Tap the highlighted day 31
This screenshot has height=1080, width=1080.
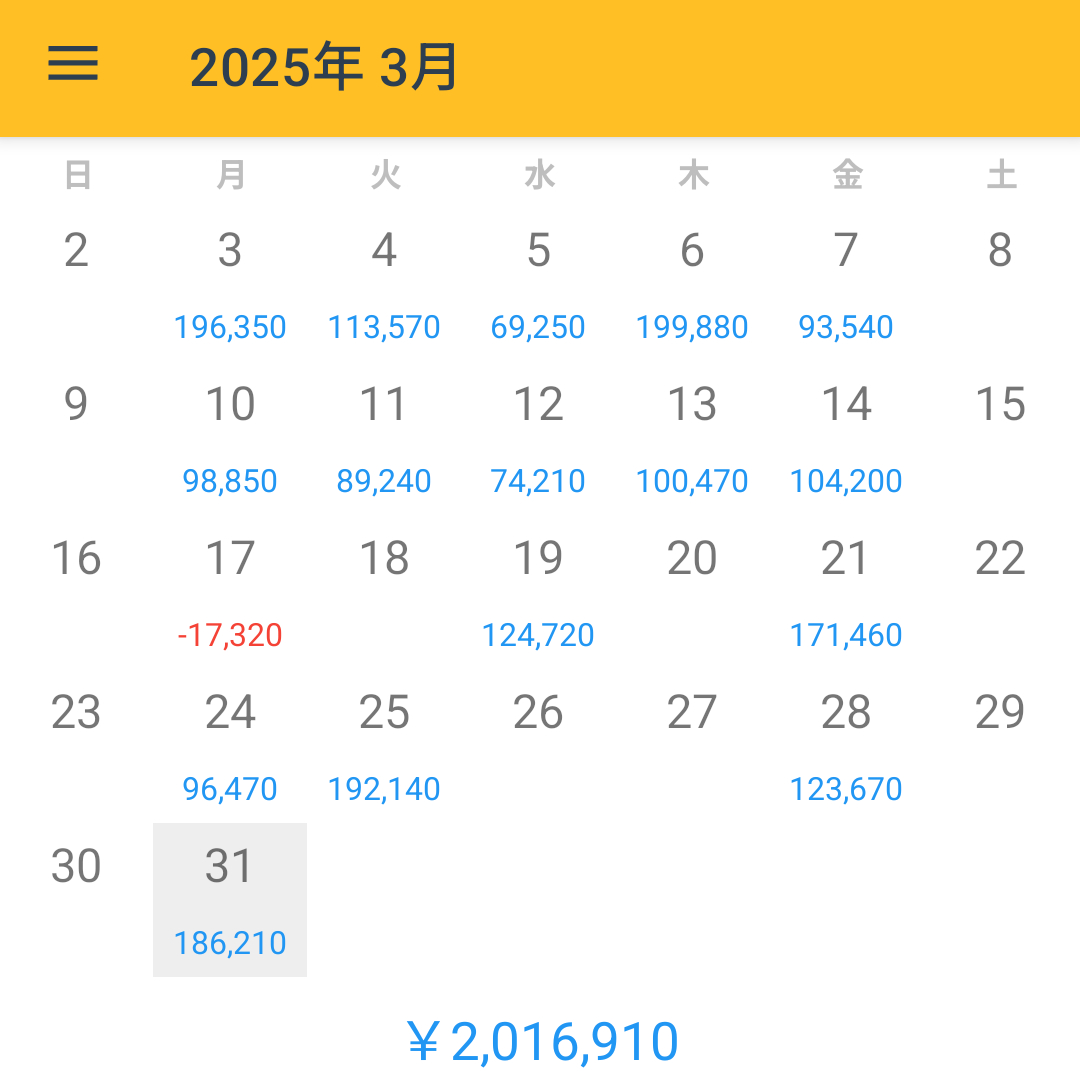coord(230,900)
